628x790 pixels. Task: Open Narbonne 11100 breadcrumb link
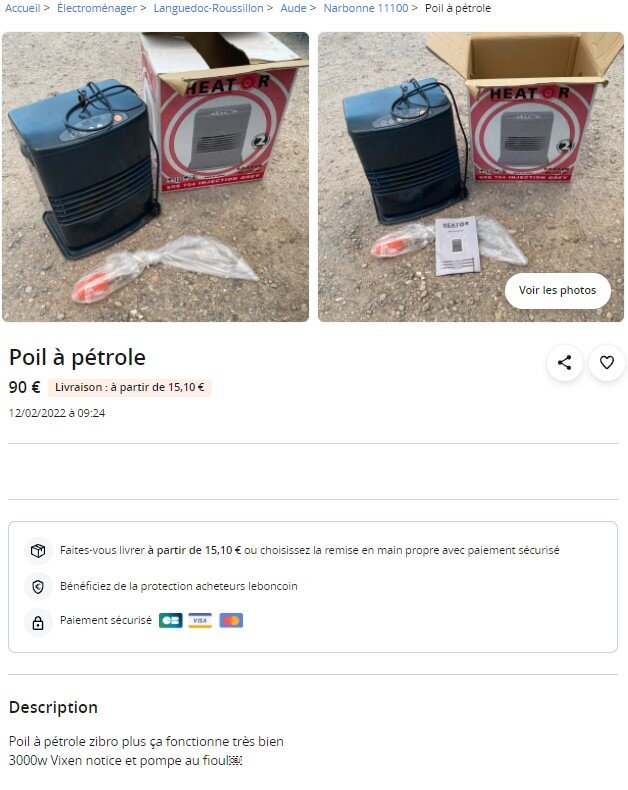coord(365,8)
